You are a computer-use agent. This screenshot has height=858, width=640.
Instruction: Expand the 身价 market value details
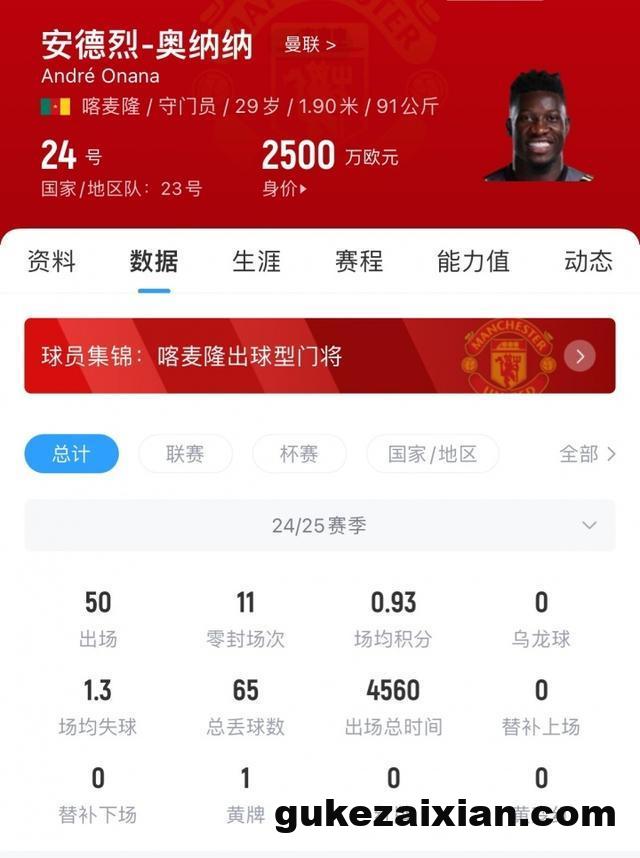285,188
